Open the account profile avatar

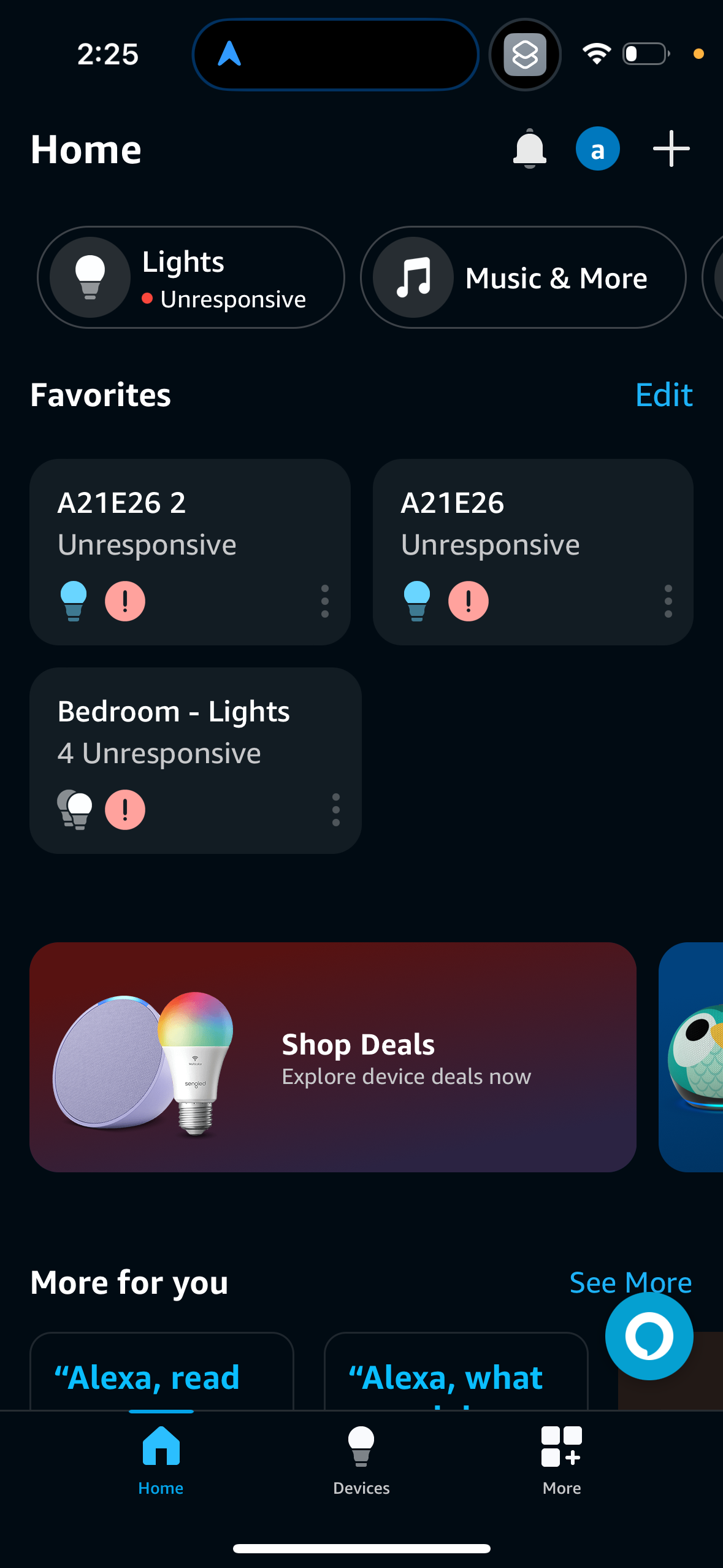[597, 148]
